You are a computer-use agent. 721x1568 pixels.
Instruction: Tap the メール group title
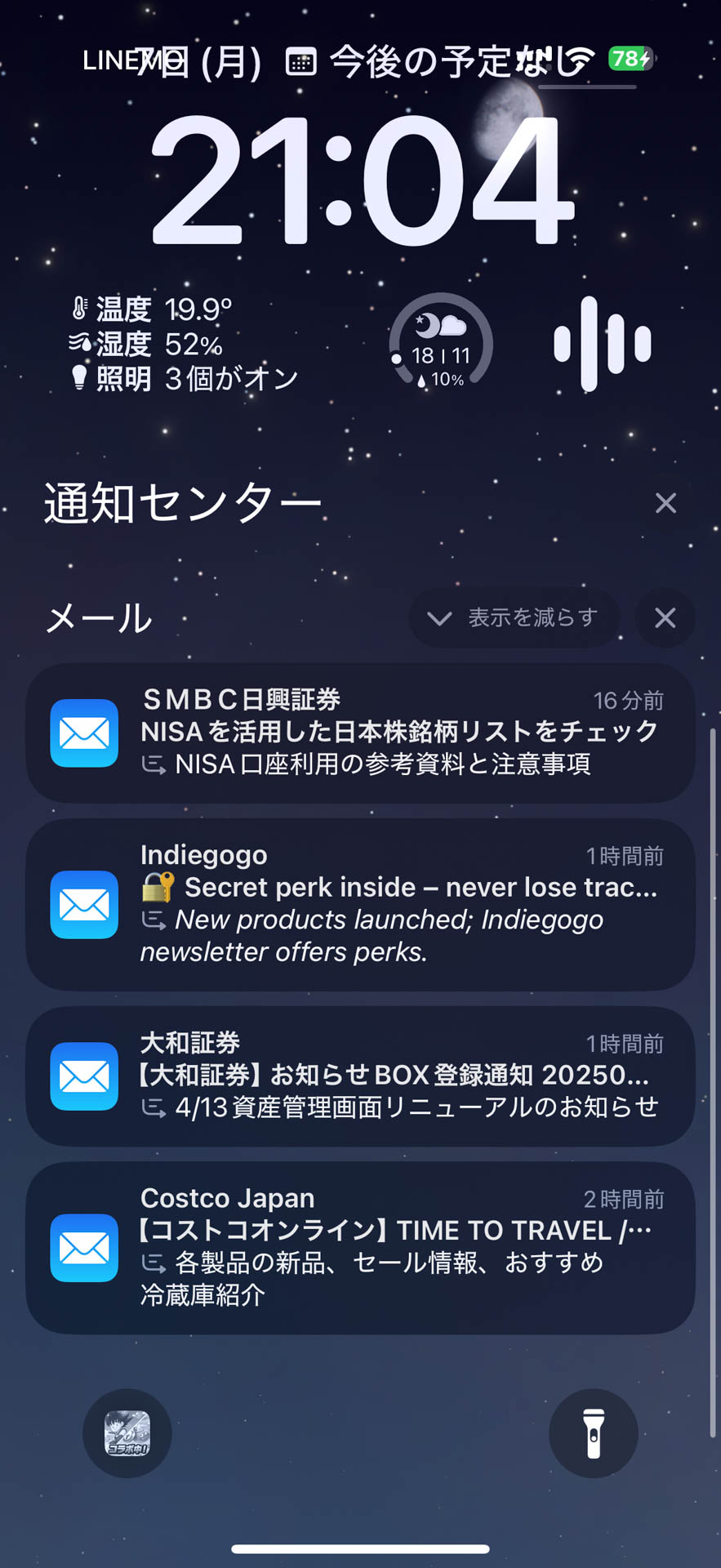[98, 618]
